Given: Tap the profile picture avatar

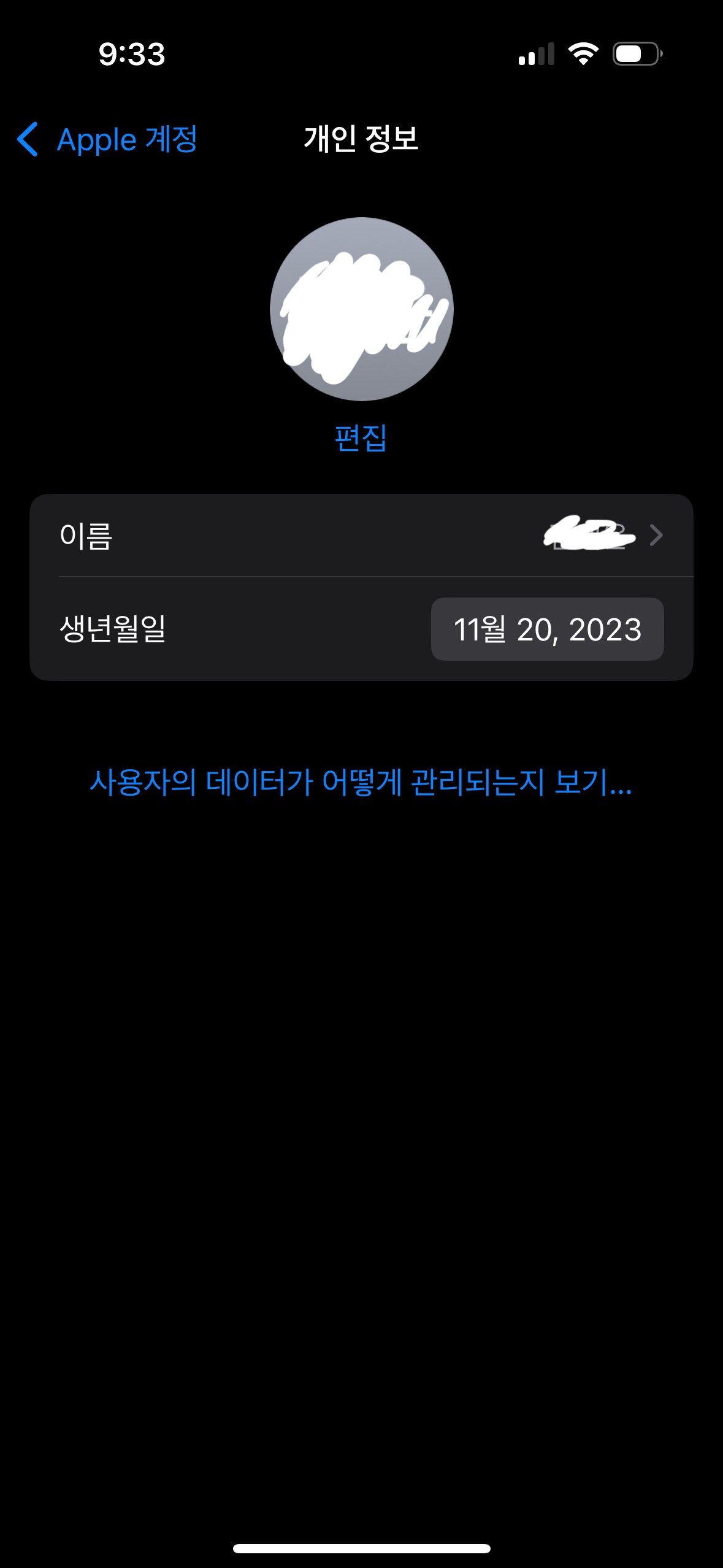Looking at the screenshot, I should tap(361, 309).
